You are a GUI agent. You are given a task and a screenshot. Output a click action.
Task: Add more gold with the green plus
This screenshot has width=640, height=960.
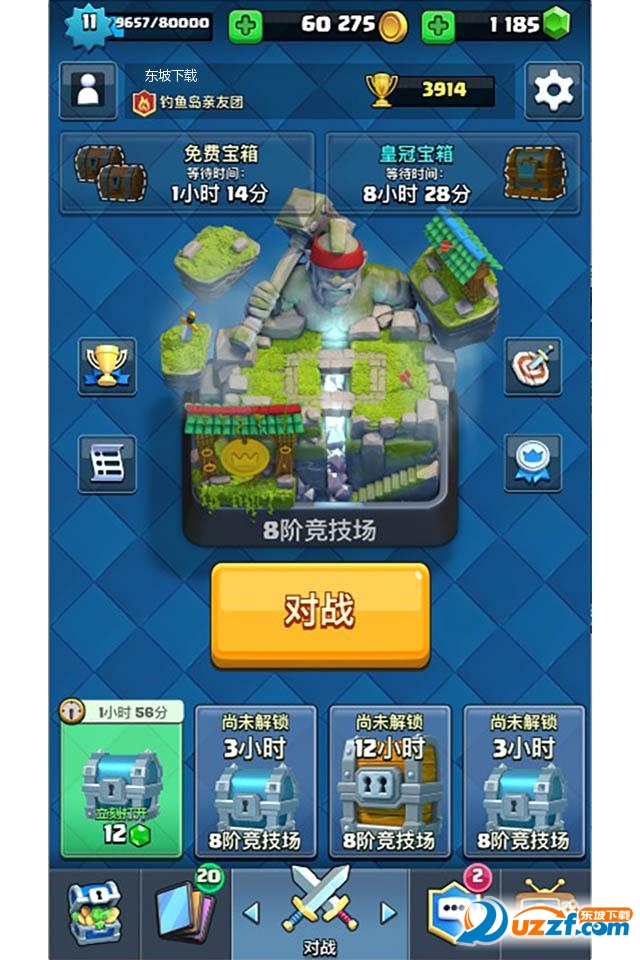coord(246,26)
